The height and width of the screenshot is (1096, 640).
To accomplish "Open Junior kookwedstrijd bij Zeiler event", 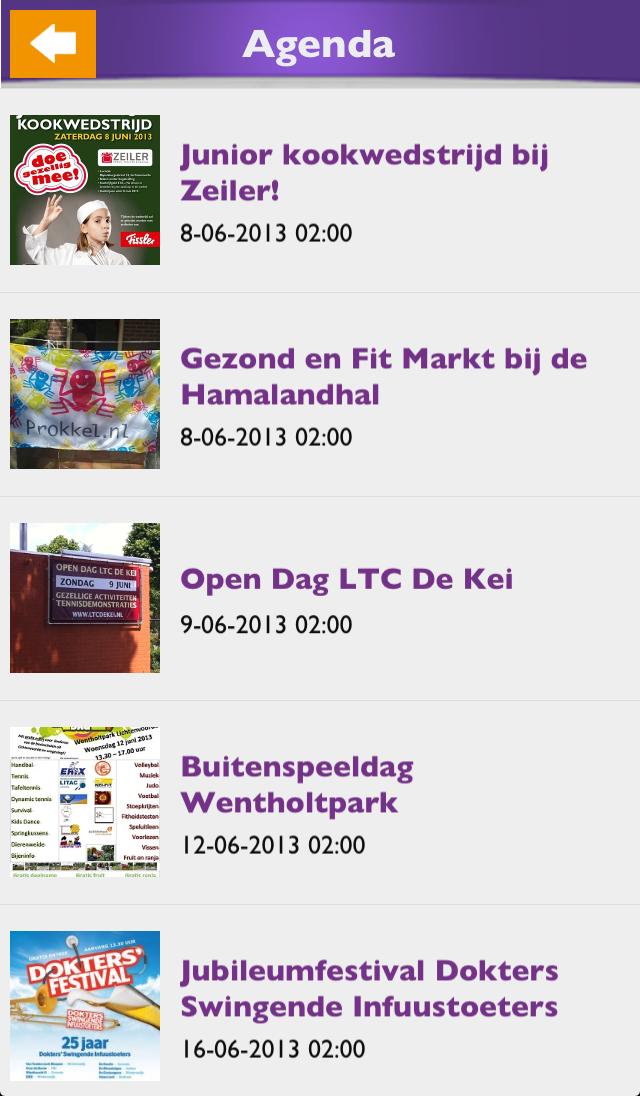I will (364, 173).
